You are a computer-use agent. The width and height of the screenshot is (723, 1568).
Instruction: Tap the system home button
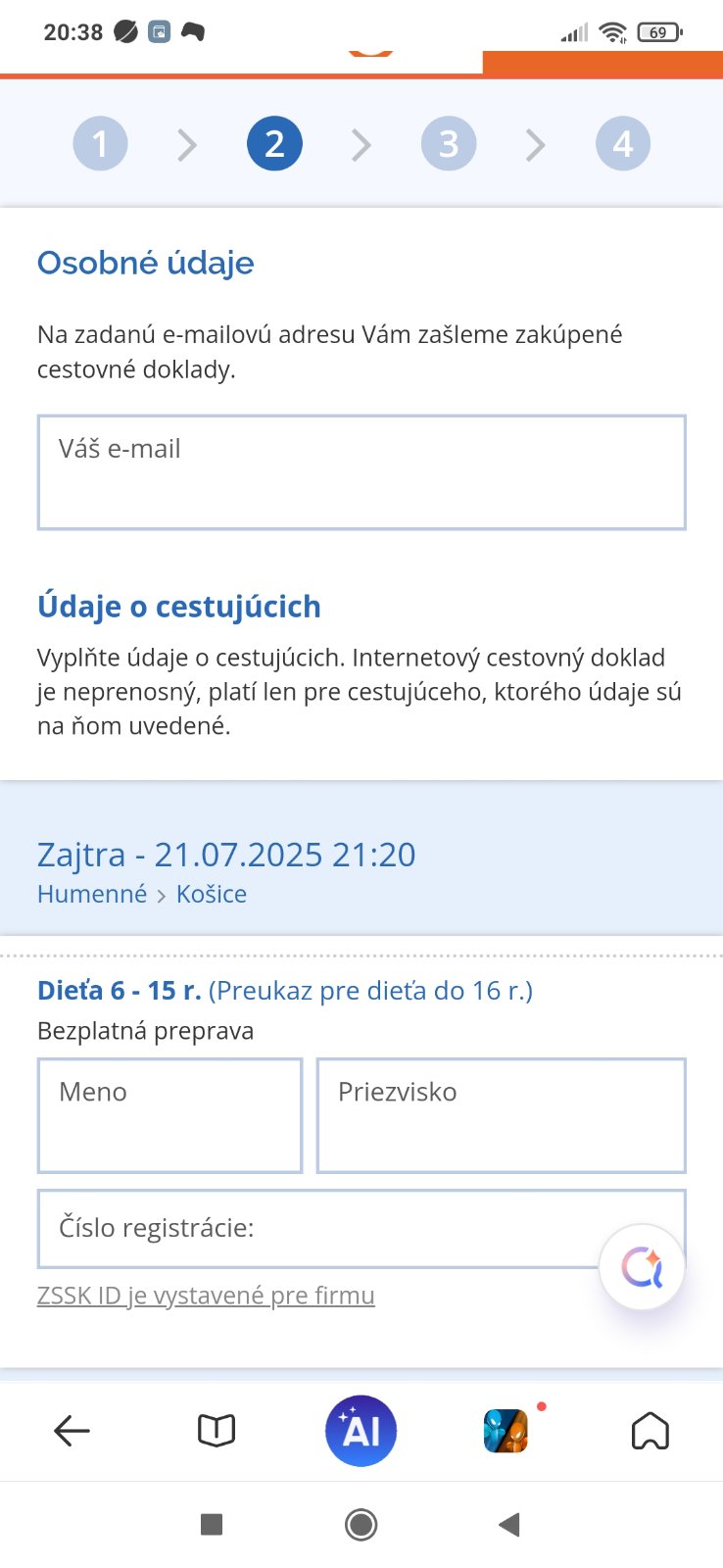click(361, 1524)
